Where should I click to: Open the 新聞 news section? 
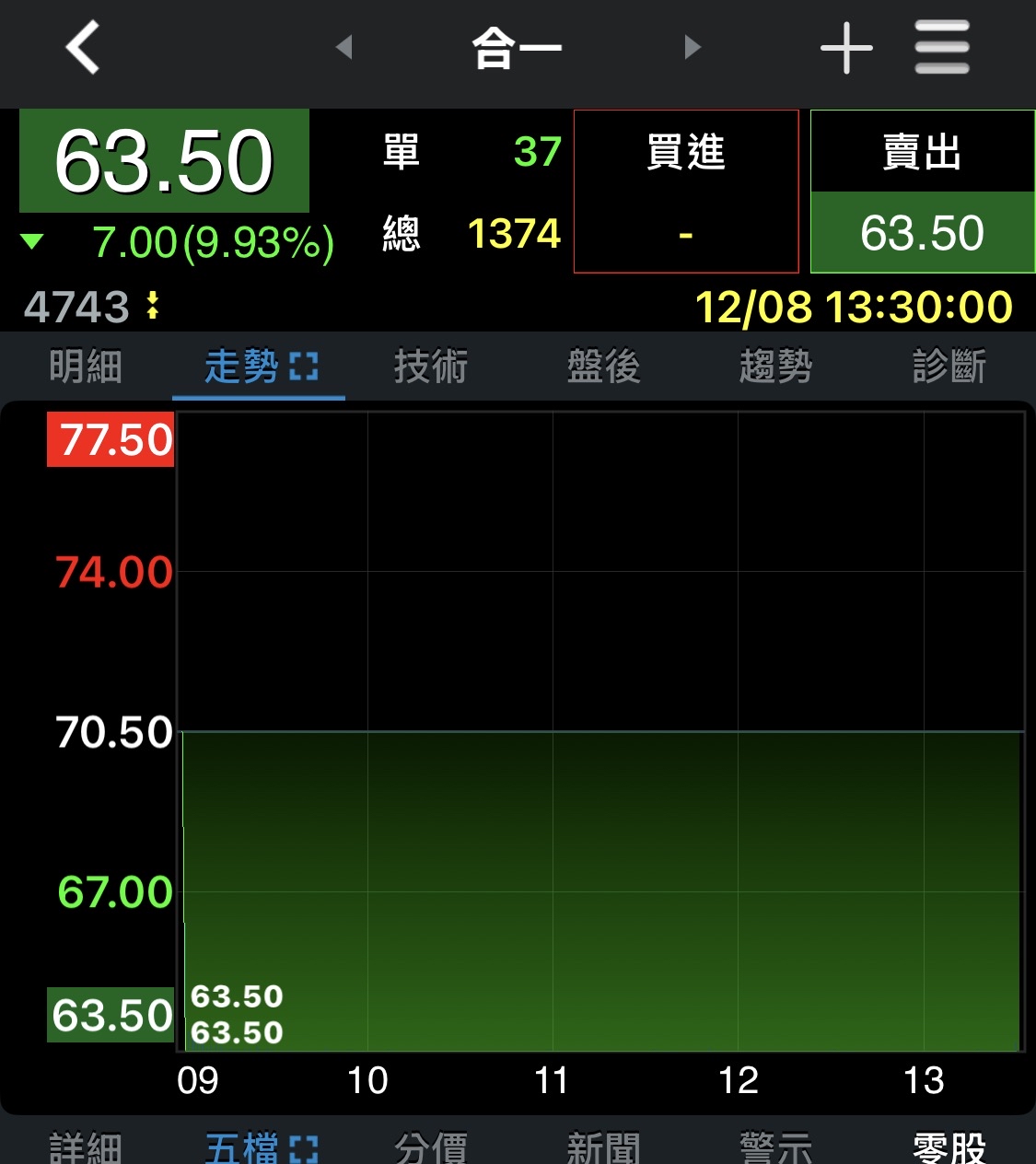pos(603,1147)
